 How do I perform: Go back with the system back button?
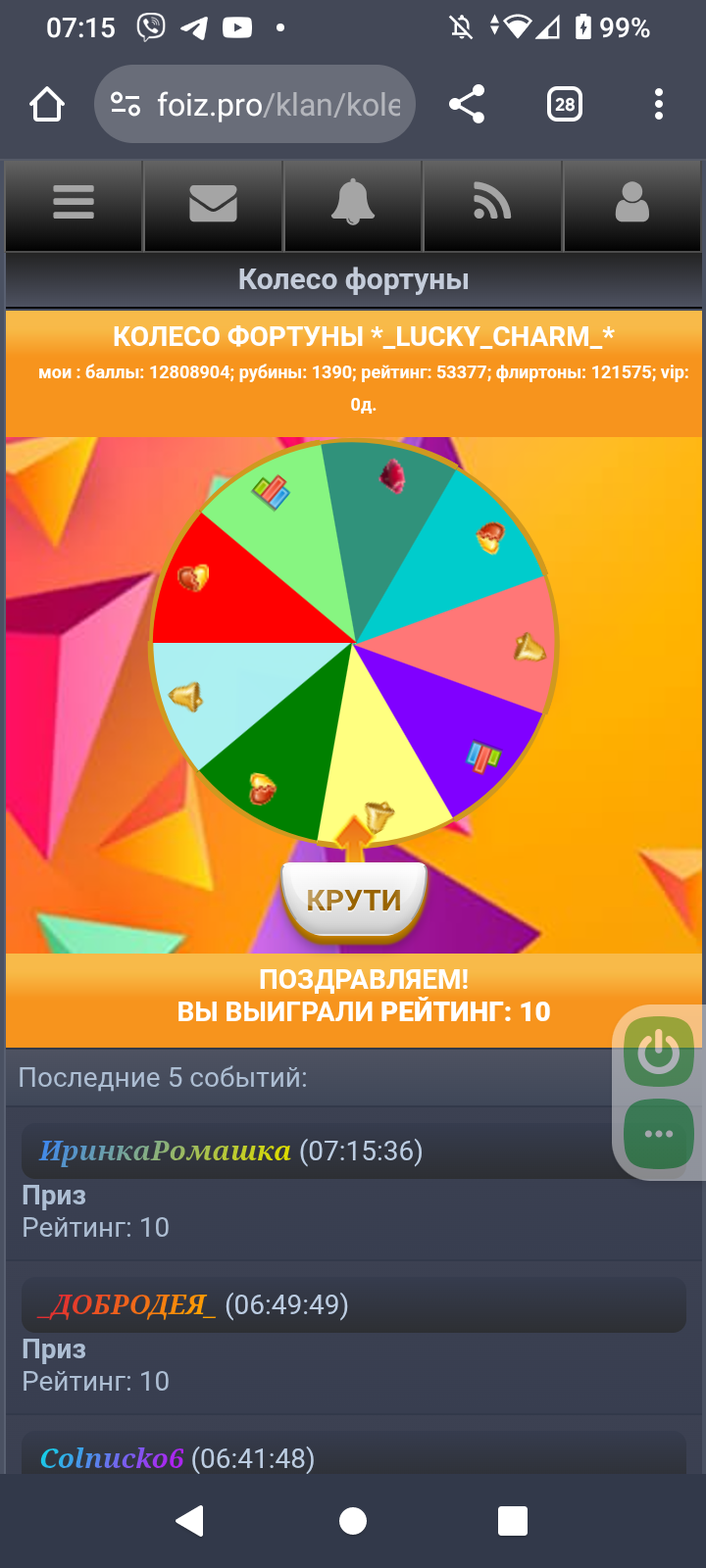click(189, 1521)
